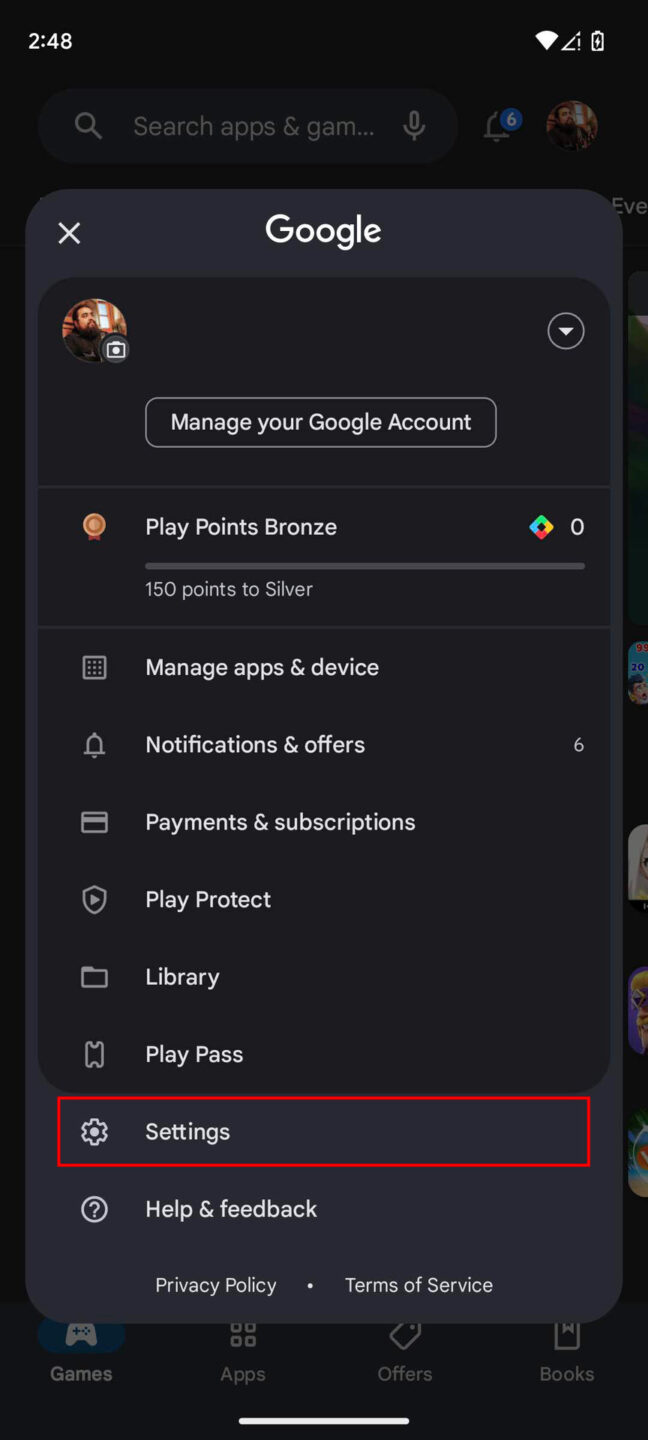The width and height of the screenshot is (648, 1440).
Task: View Notifications & offers
Action: 255,745
